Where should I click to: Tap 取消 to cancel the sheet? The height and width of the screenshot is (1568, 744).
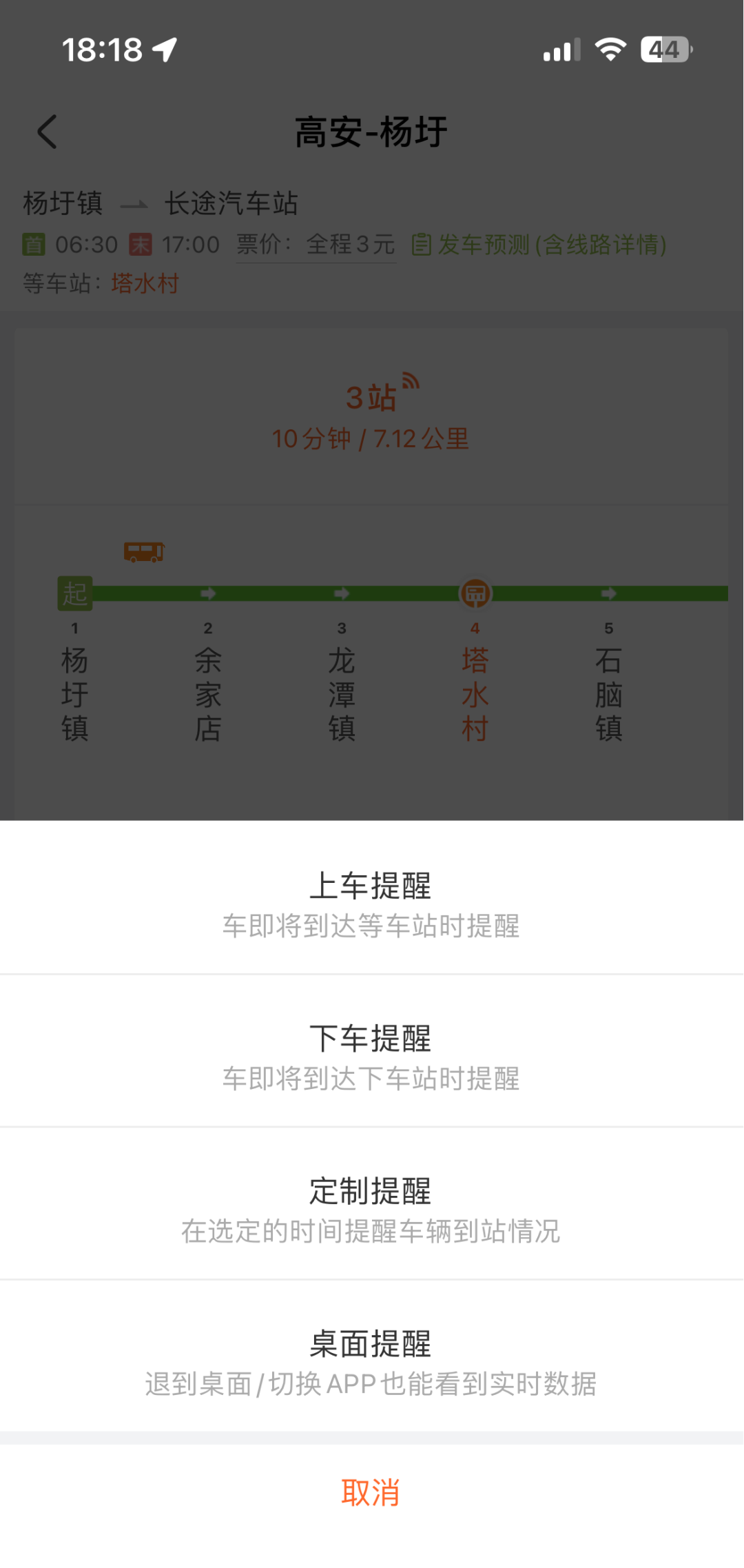(x=370, y=1493)
